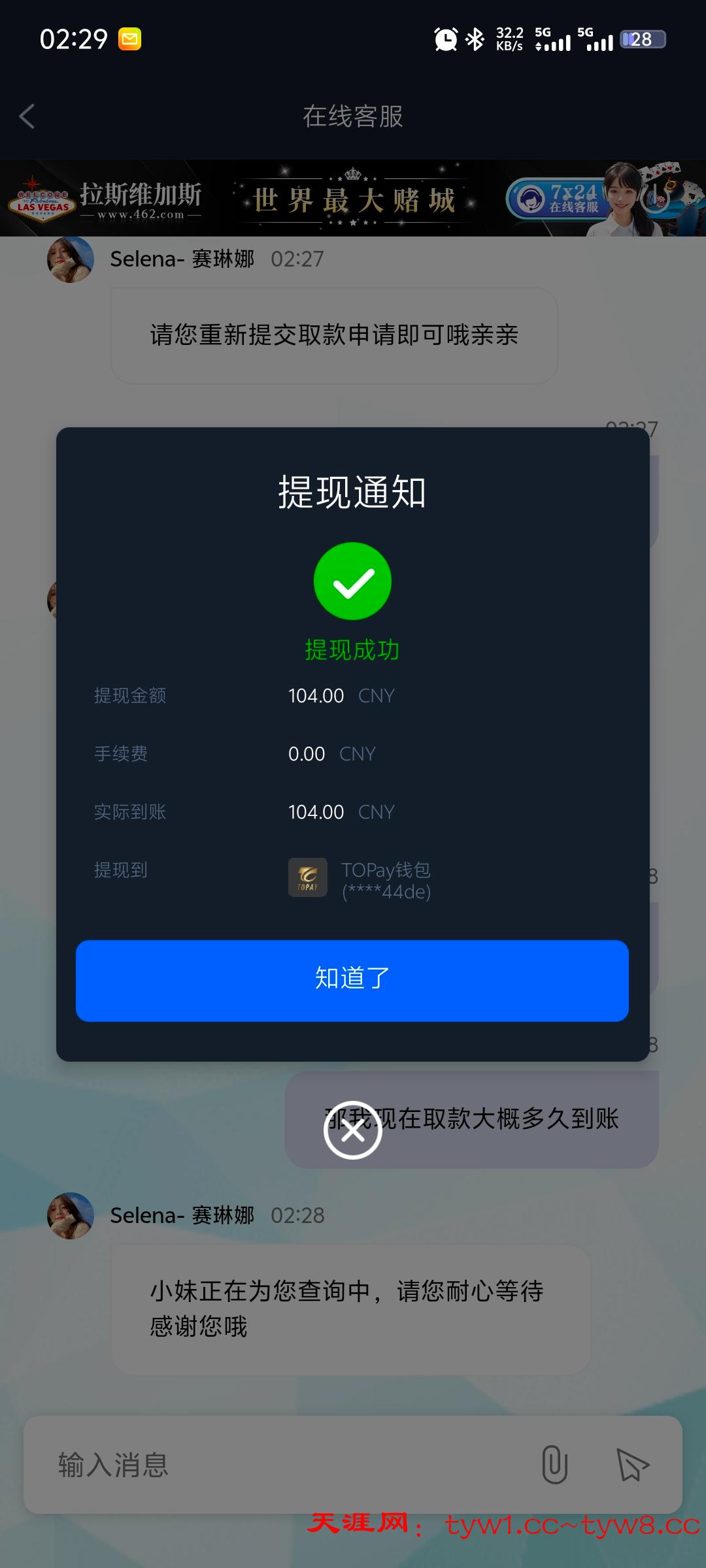The image size is (706, 1568).
Task: Tap the 在线客服 title bar
Action: click(352, 118)
